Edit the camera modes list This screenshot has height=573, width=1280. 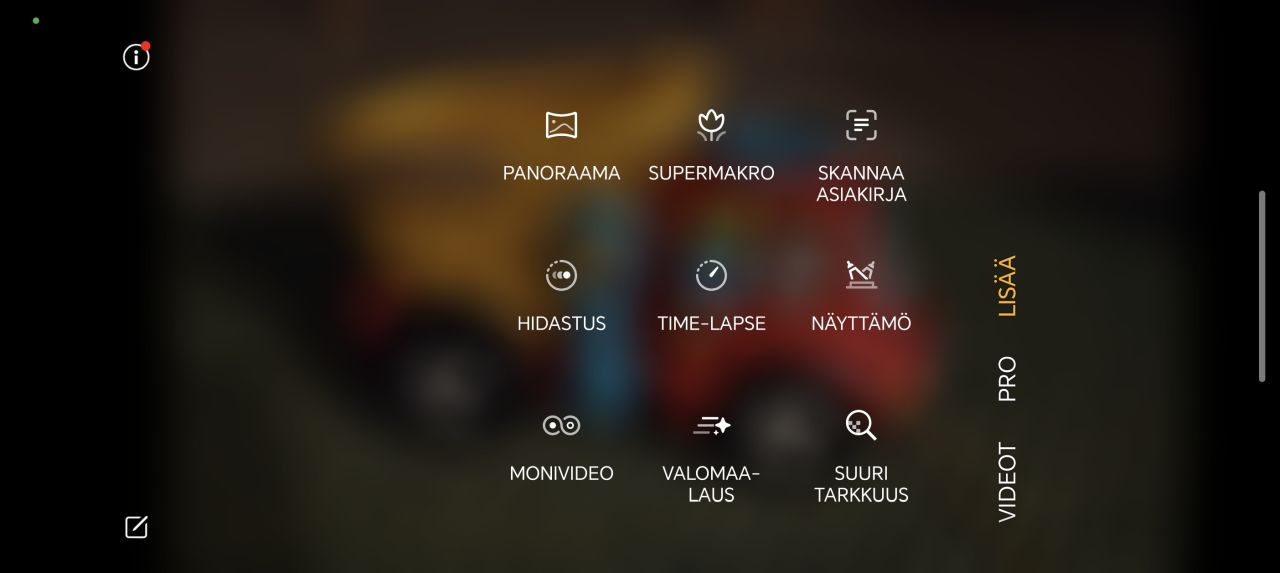(136, 527)
